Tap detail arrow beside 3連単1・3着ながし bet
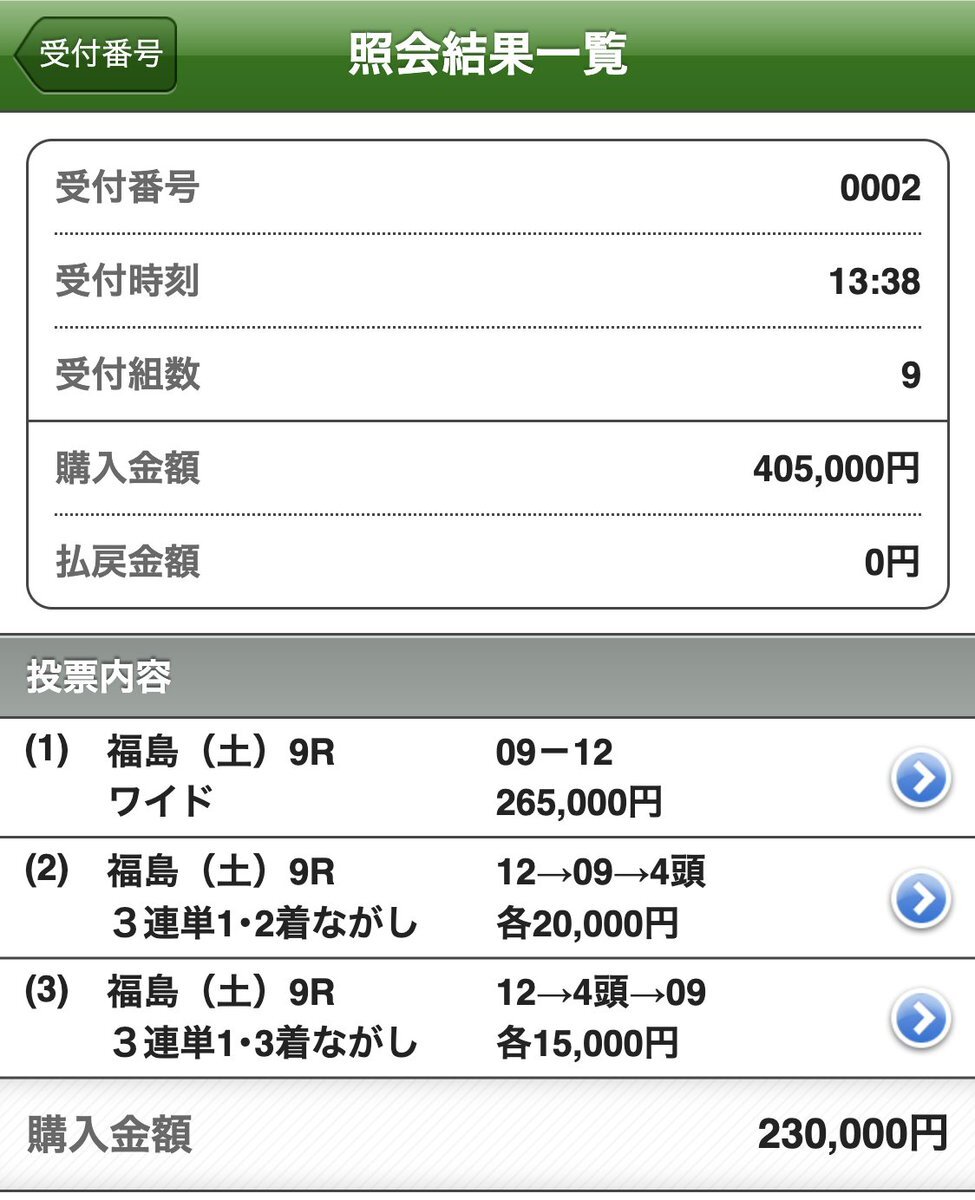975x1200 pixels. pyautogui.click(x=919, y=1018)
